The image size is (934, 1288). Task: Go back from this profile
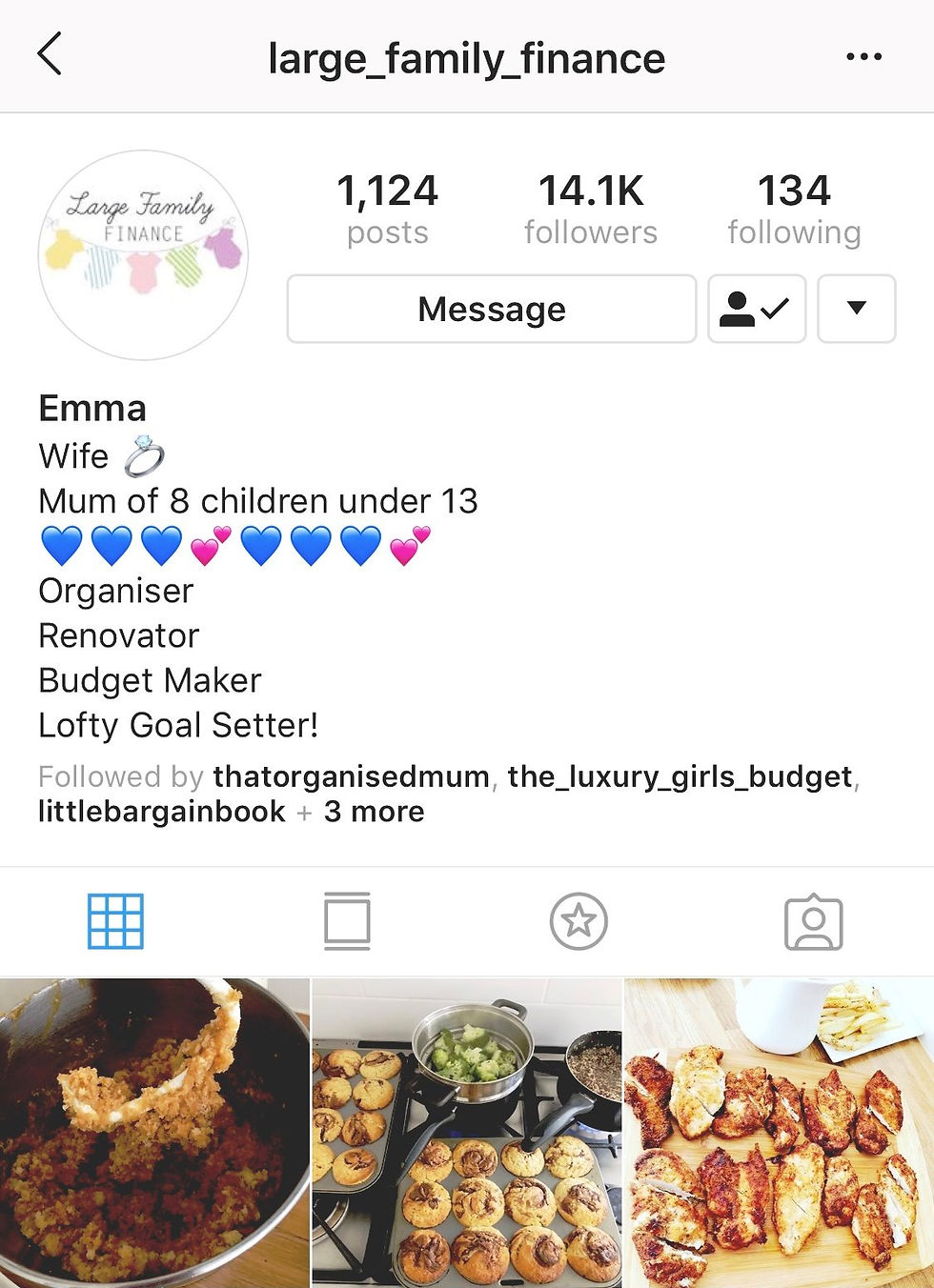(50, 54)
